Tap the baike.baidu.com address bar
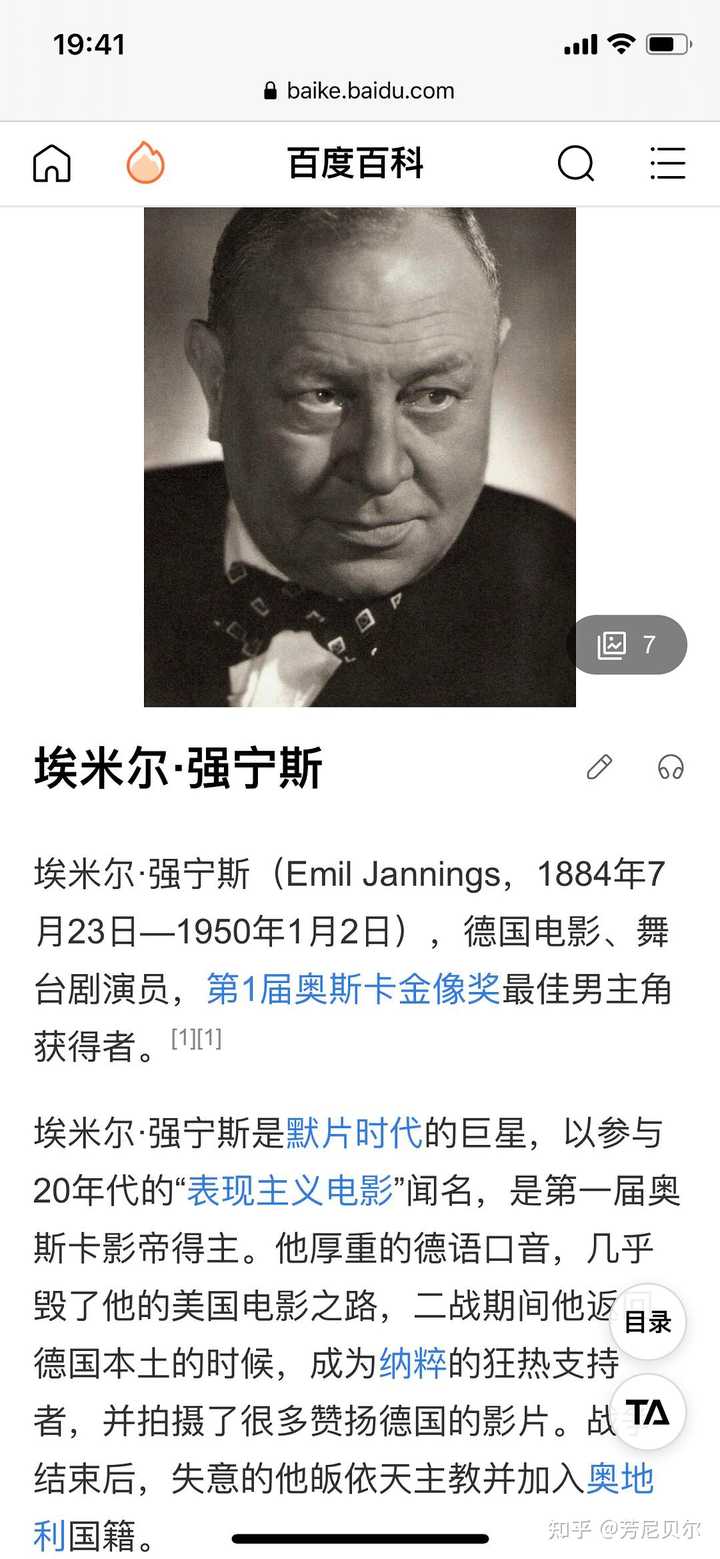This screenshot has width=720, height=1559. click(x=359, y=91)
